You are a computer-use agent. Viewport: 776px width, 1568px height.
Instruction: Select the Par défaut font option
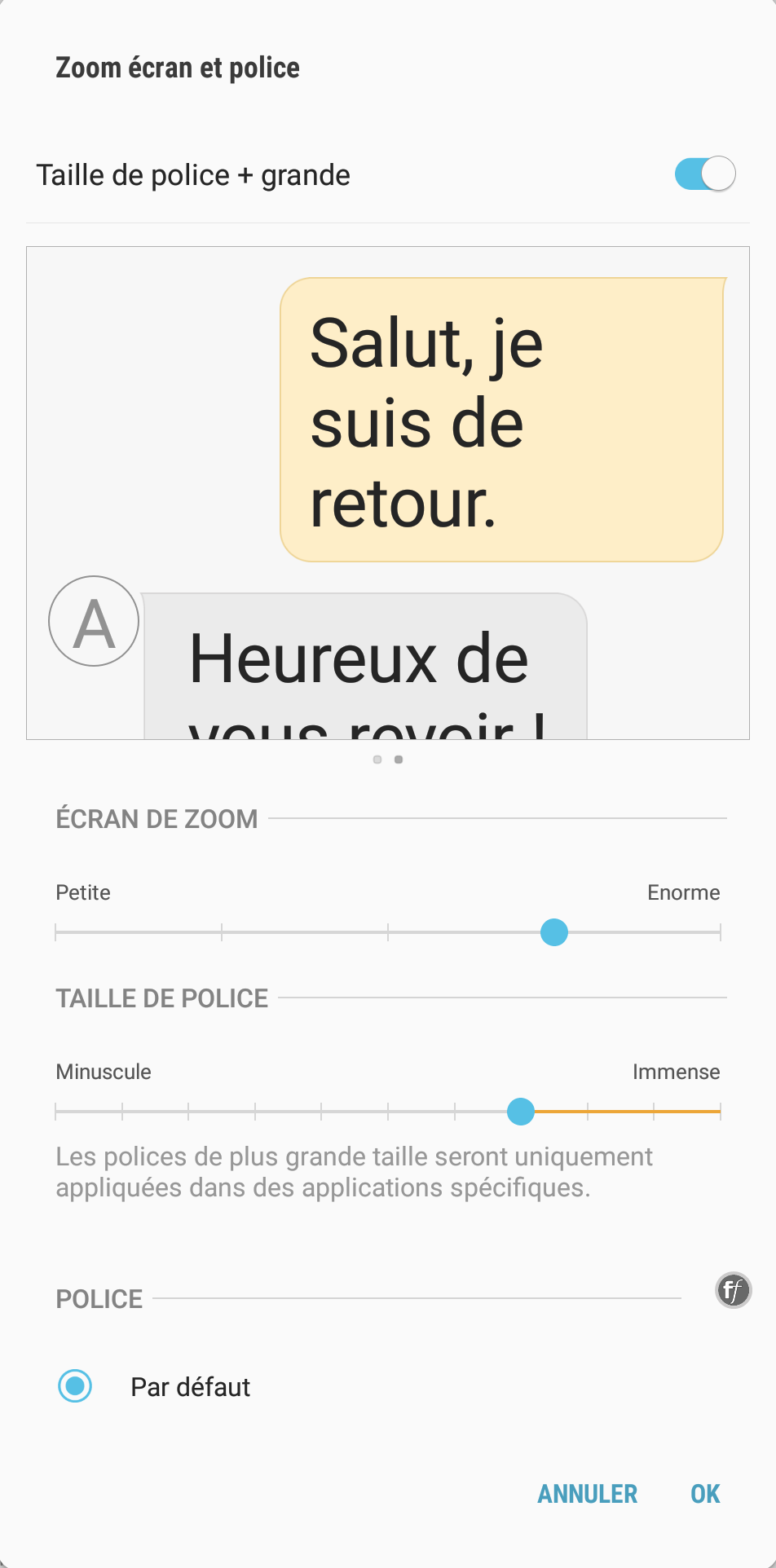[155, 1386]
